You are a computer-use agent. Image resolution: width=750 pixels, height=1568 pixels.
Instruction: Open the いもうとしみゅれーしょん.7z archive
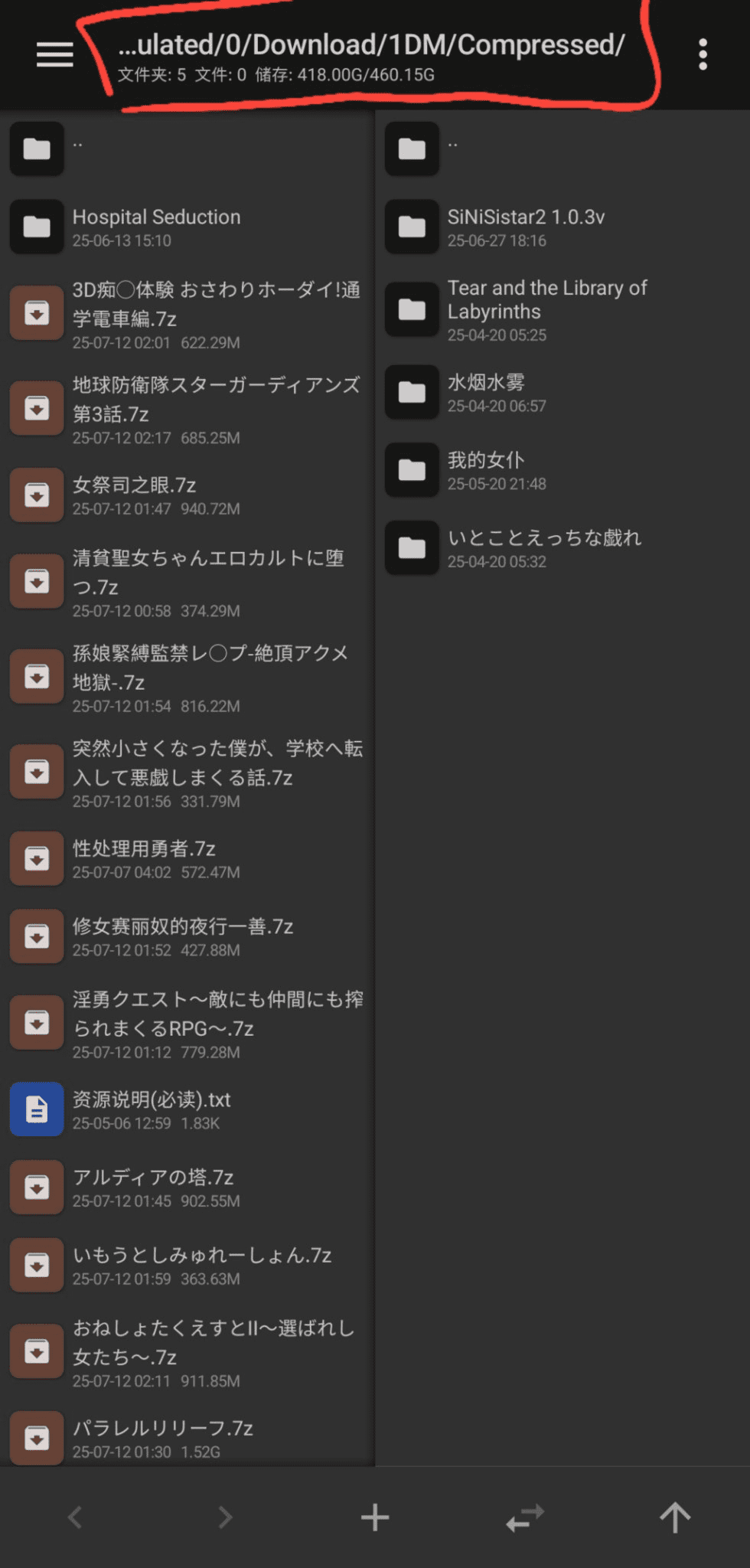201,1265
